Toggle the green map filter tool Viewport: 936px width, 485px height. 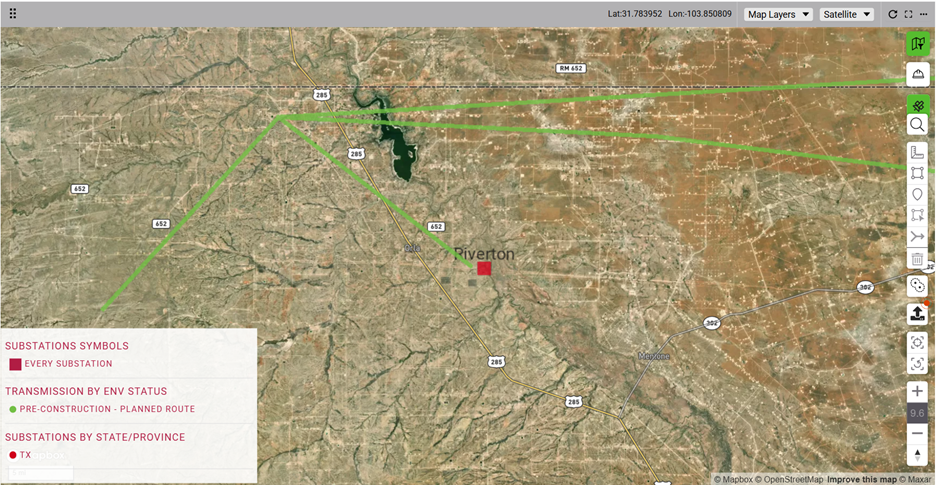pos(917,43)
